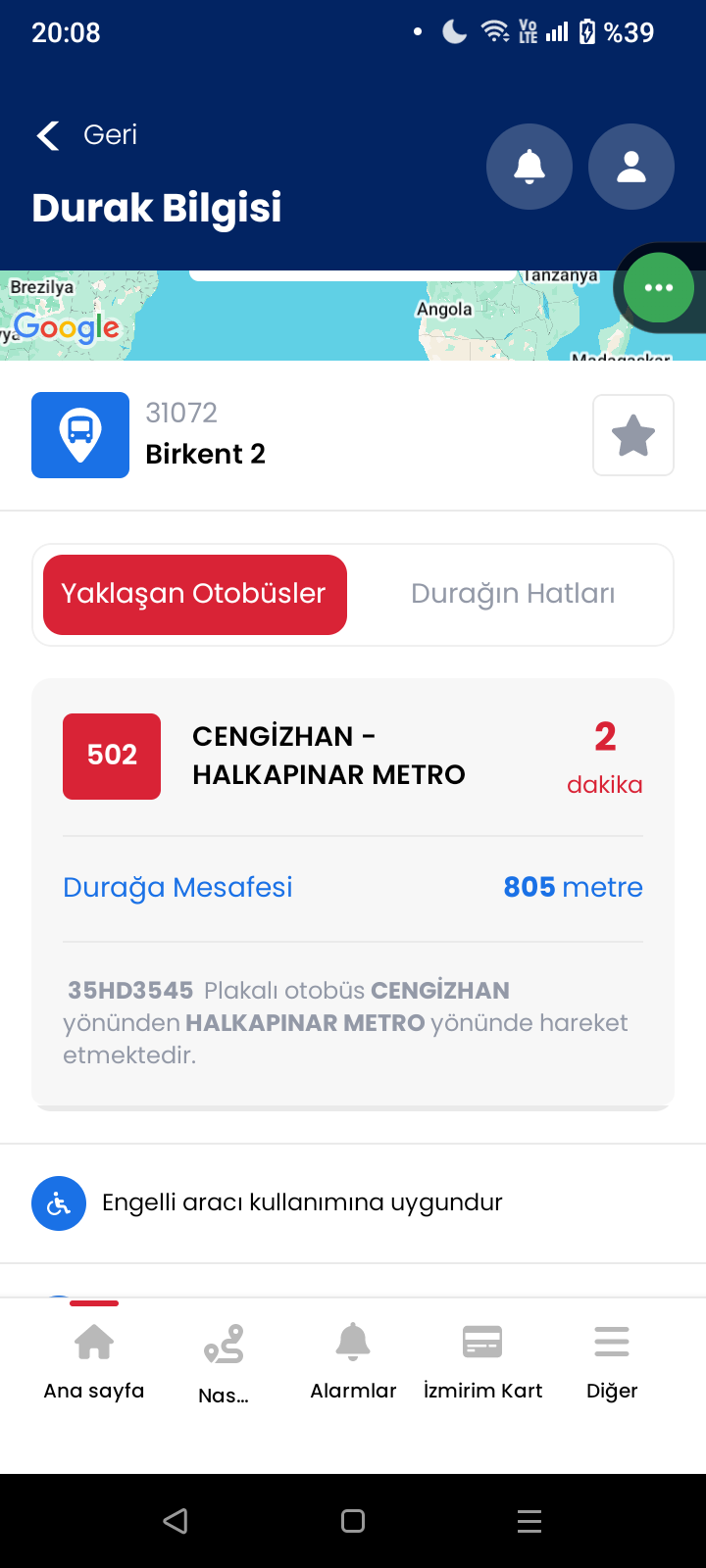Tap the system back button

coord(176,1521)
